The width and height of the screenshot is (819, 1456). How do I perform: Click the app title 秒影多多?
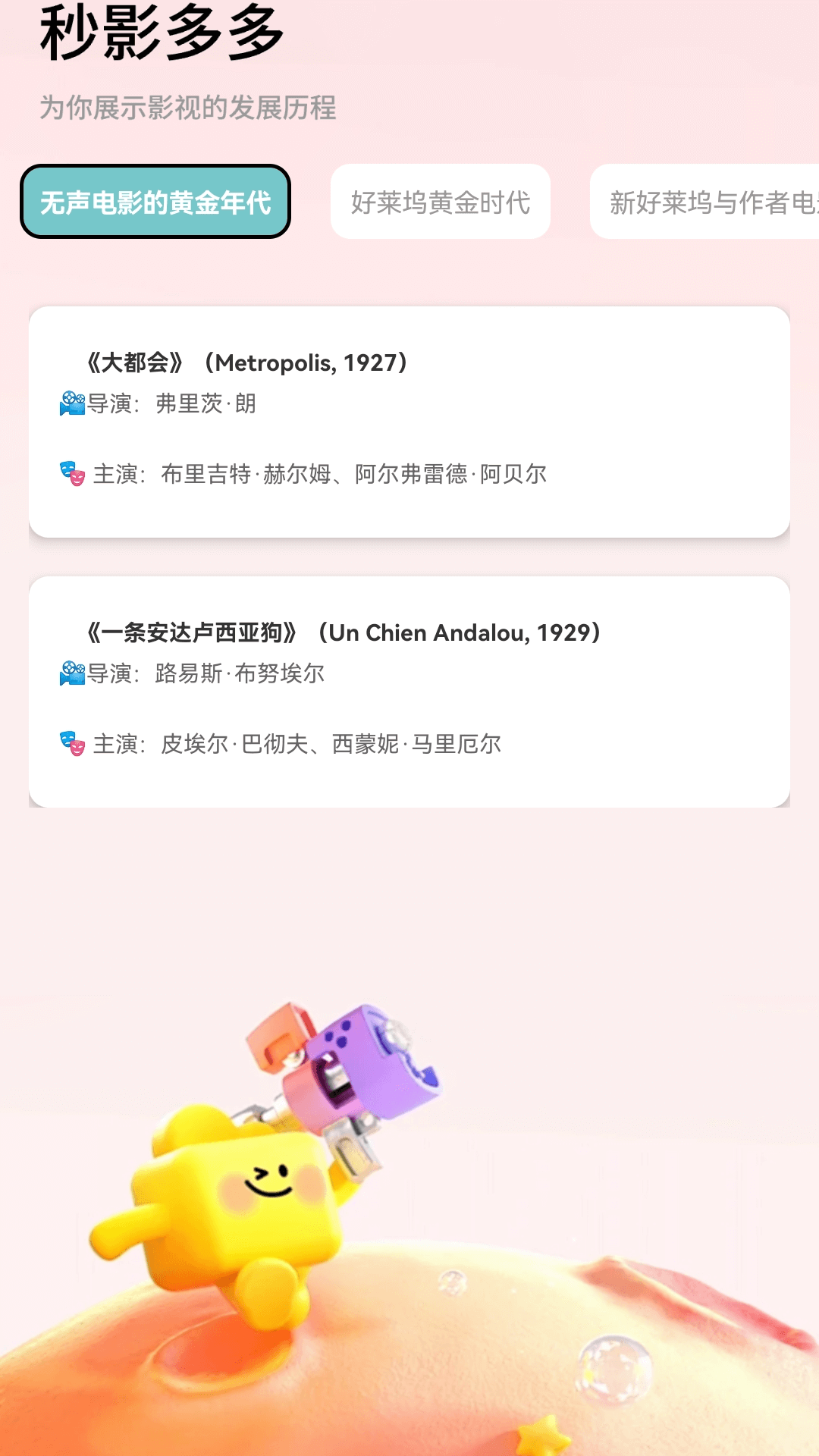coord(159,32)
